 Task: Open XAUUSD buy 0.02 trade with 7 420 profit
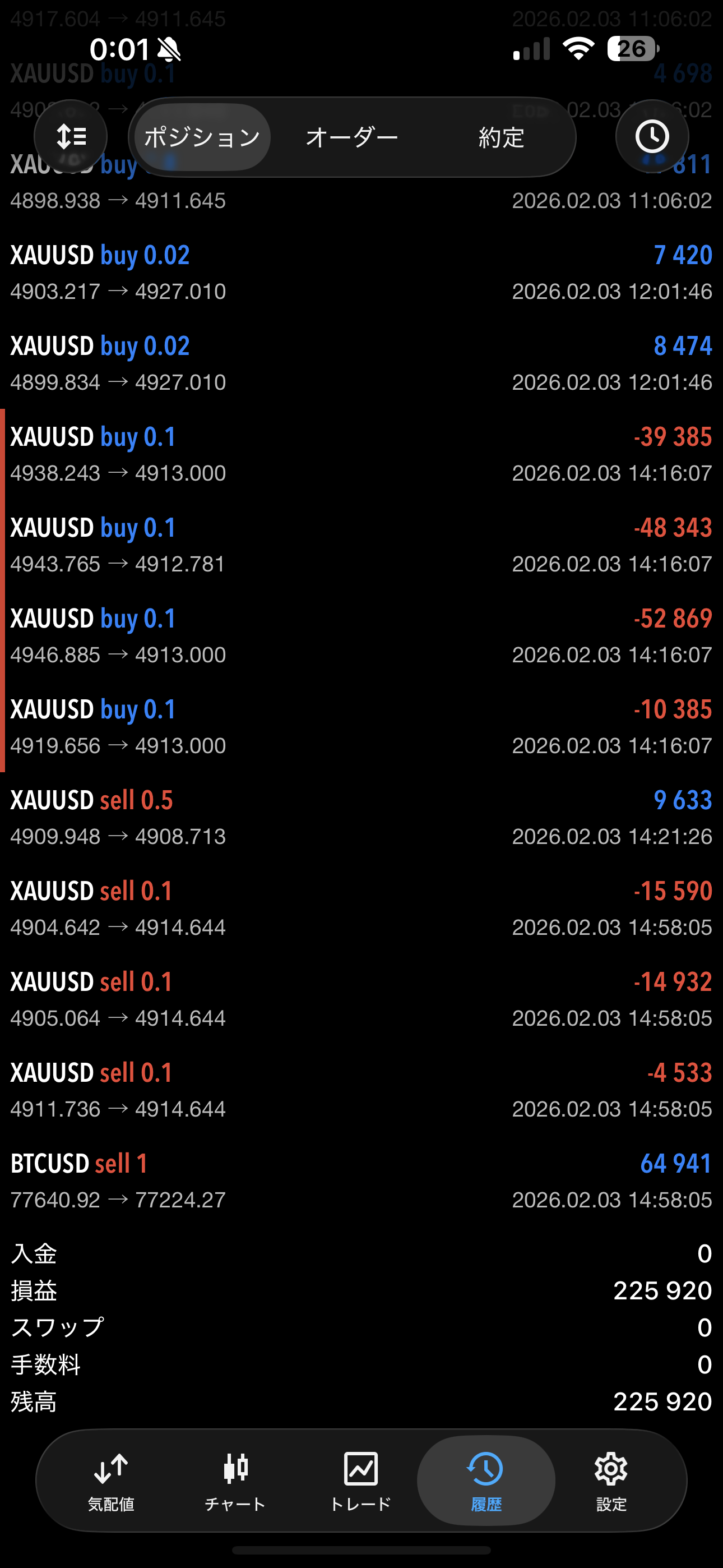[361, 272]
